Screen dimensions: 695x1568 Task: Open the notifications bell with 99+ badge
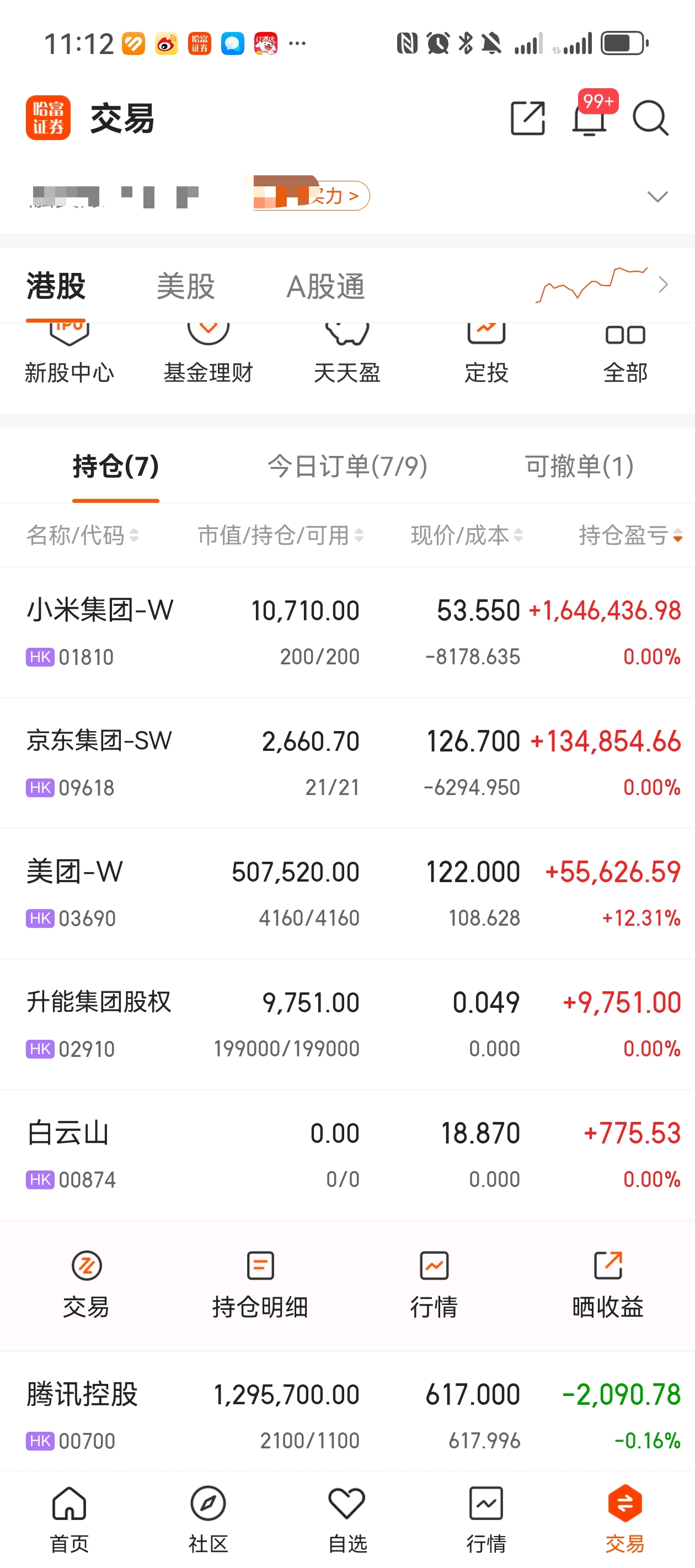[x=590, y=116]
